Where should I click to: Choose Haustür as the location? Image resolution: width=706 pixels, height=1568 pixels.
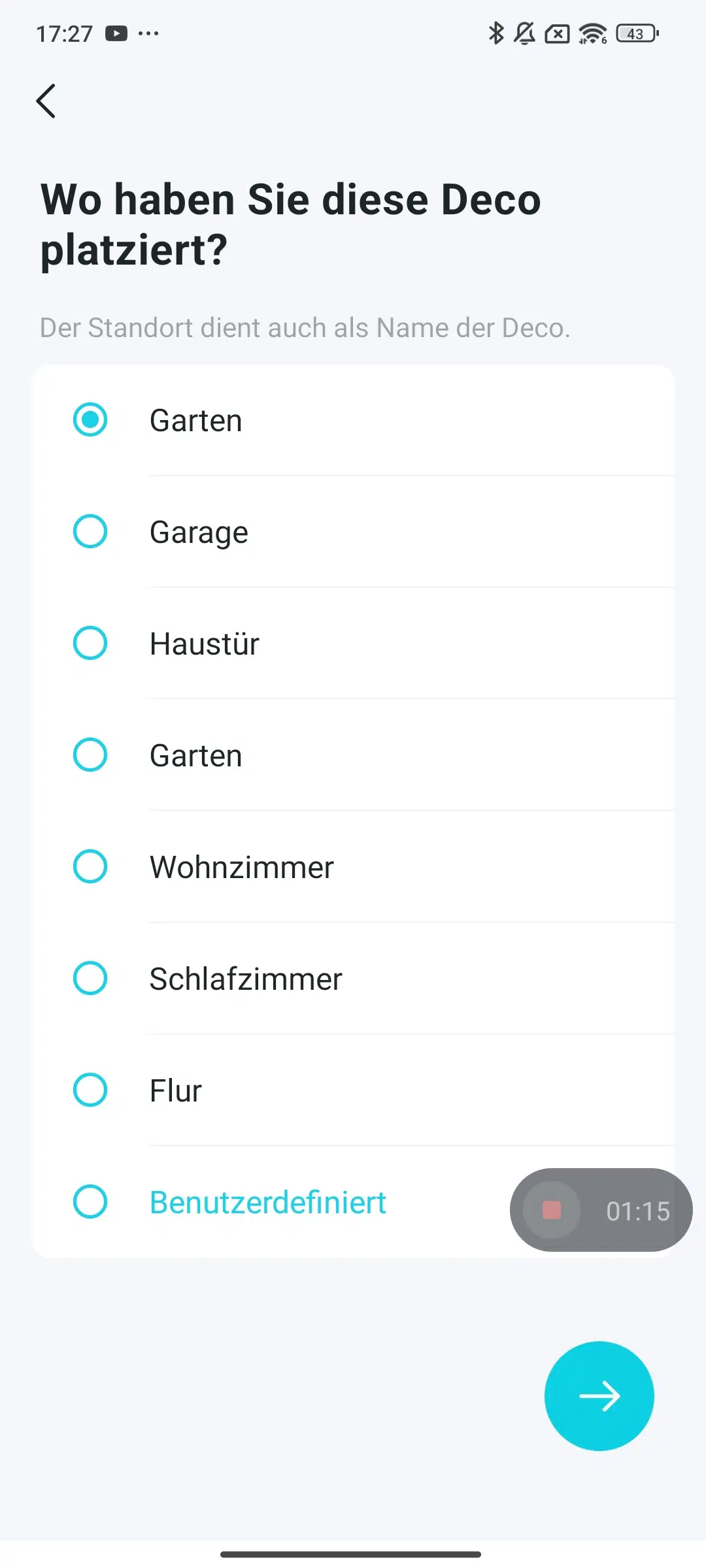[90, 644]
